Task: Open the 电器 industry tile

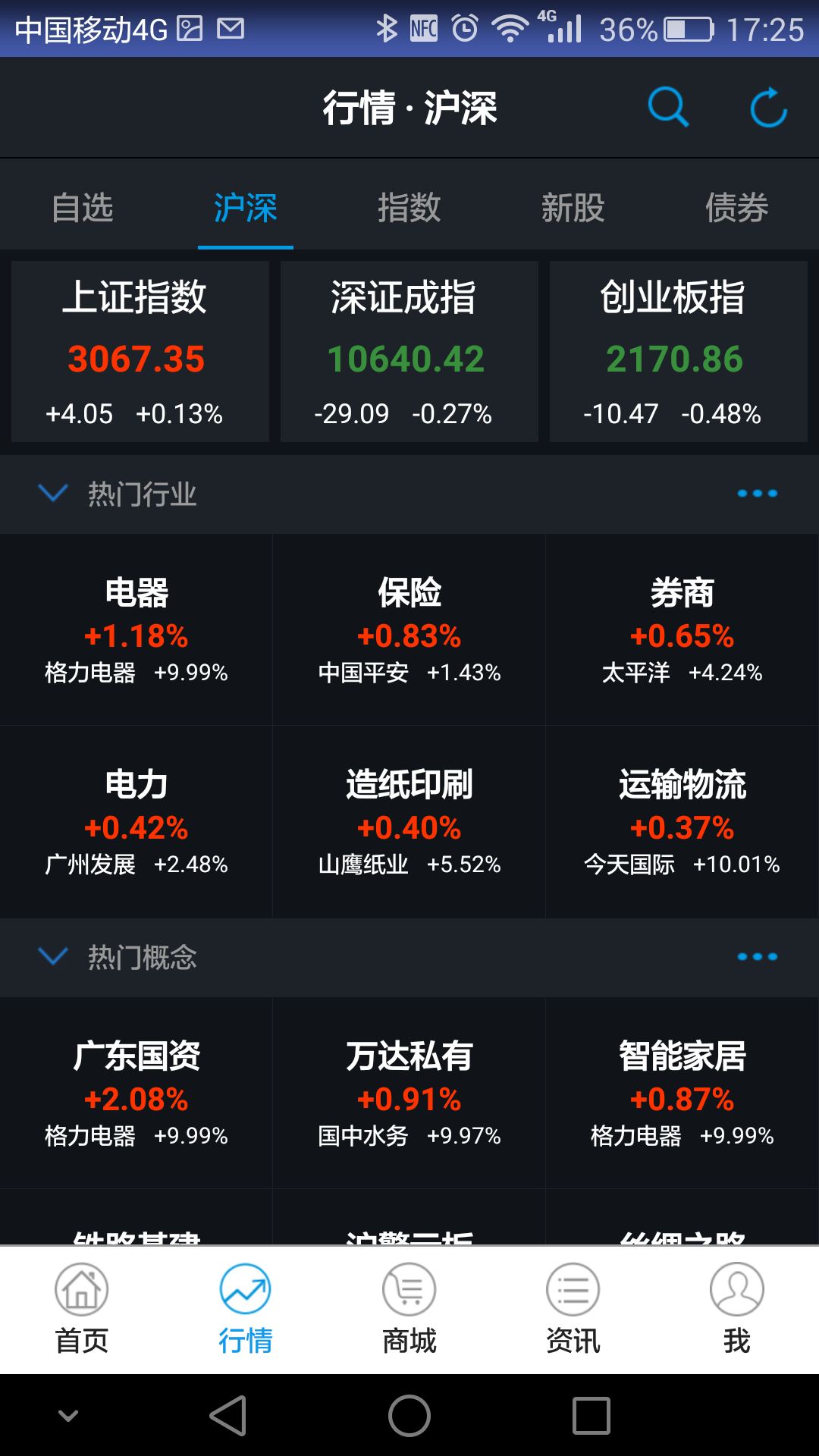Action: pyautogui.click(x=136, y=629)
